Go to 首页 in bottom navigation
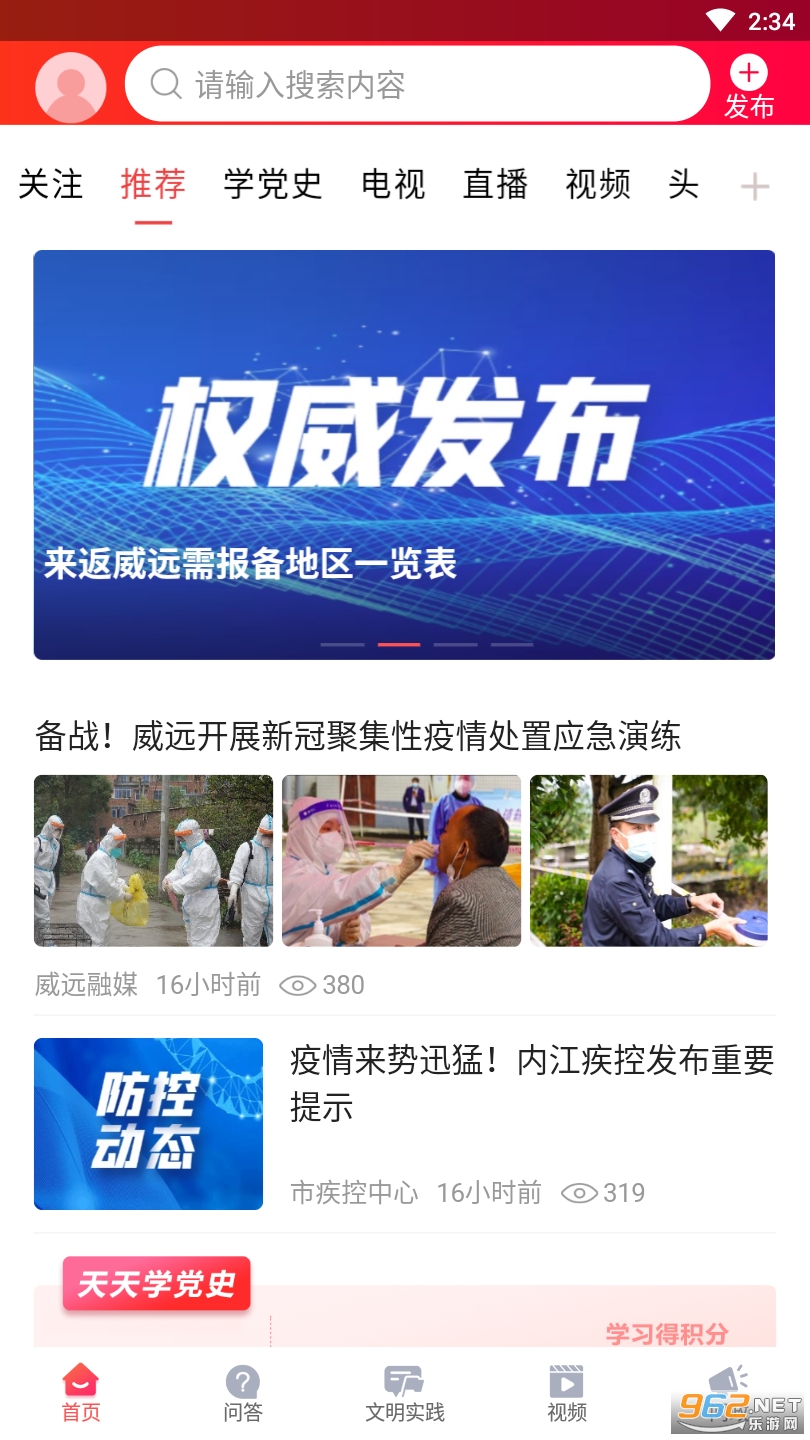This screenshot has height=1440, width=810. tap(81, 1393)
